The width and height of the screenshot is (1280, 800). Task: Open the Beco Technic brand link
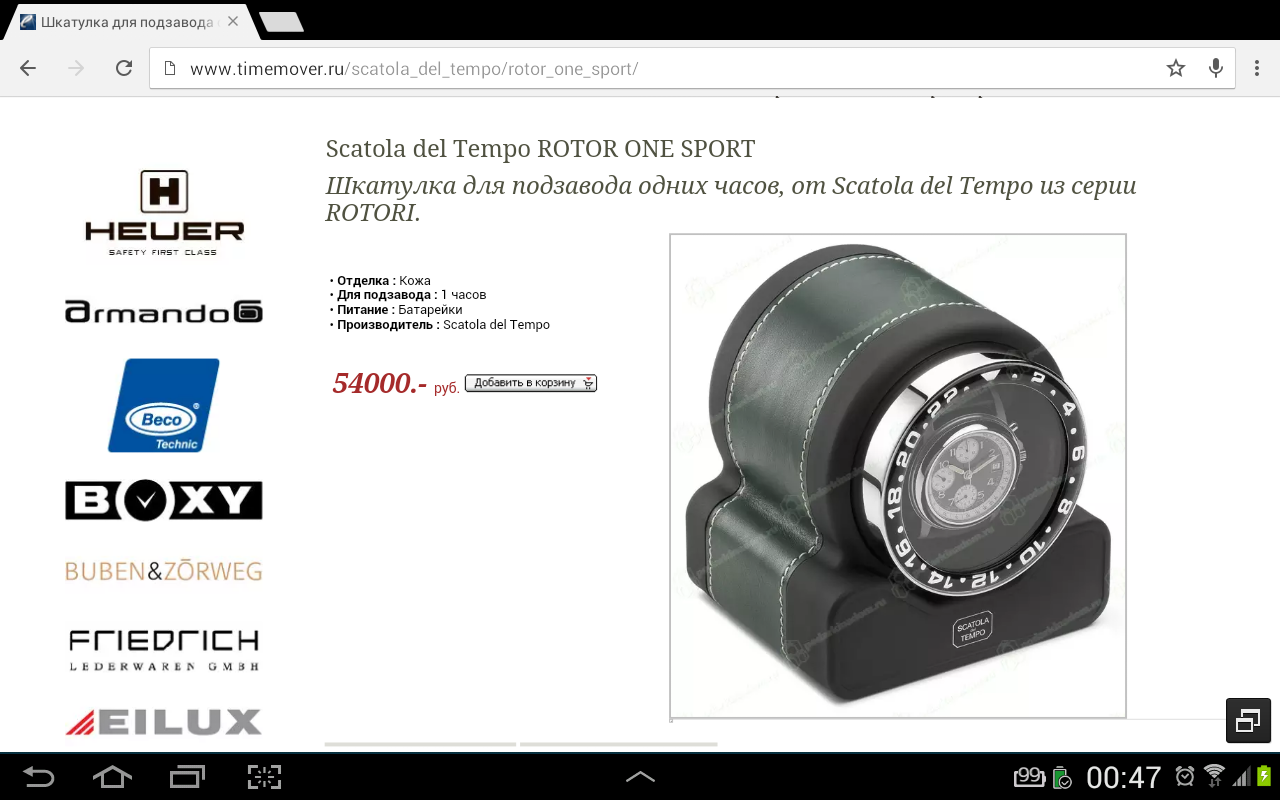pos(164,405)
